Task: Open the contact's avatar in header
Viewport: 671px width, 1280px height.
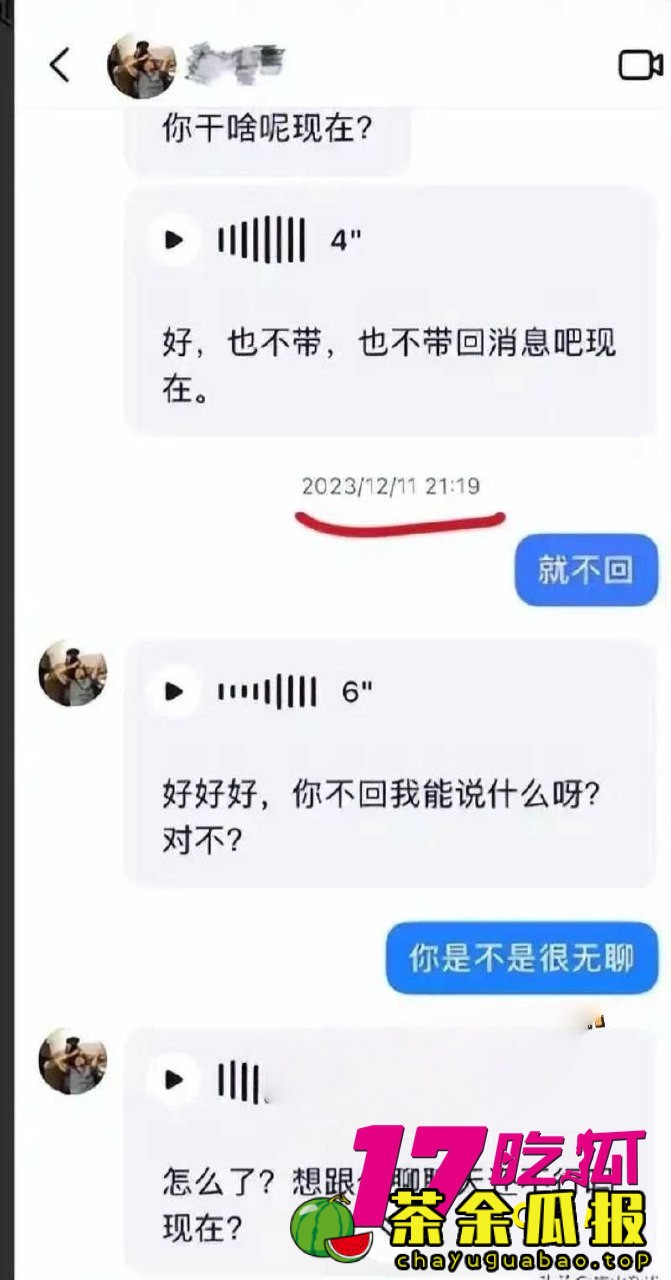Action: click(142, 66)
